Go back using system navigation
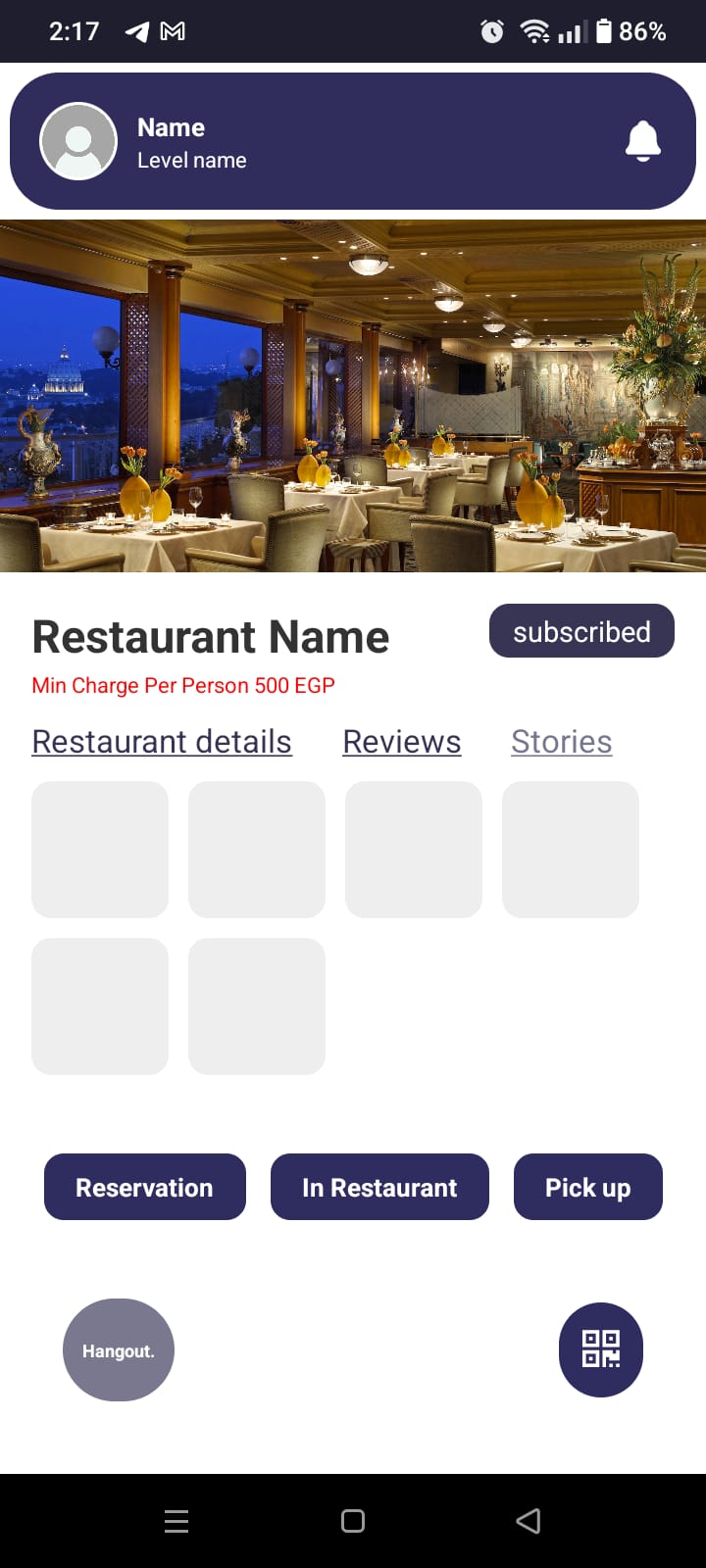 coord(529,1521)
